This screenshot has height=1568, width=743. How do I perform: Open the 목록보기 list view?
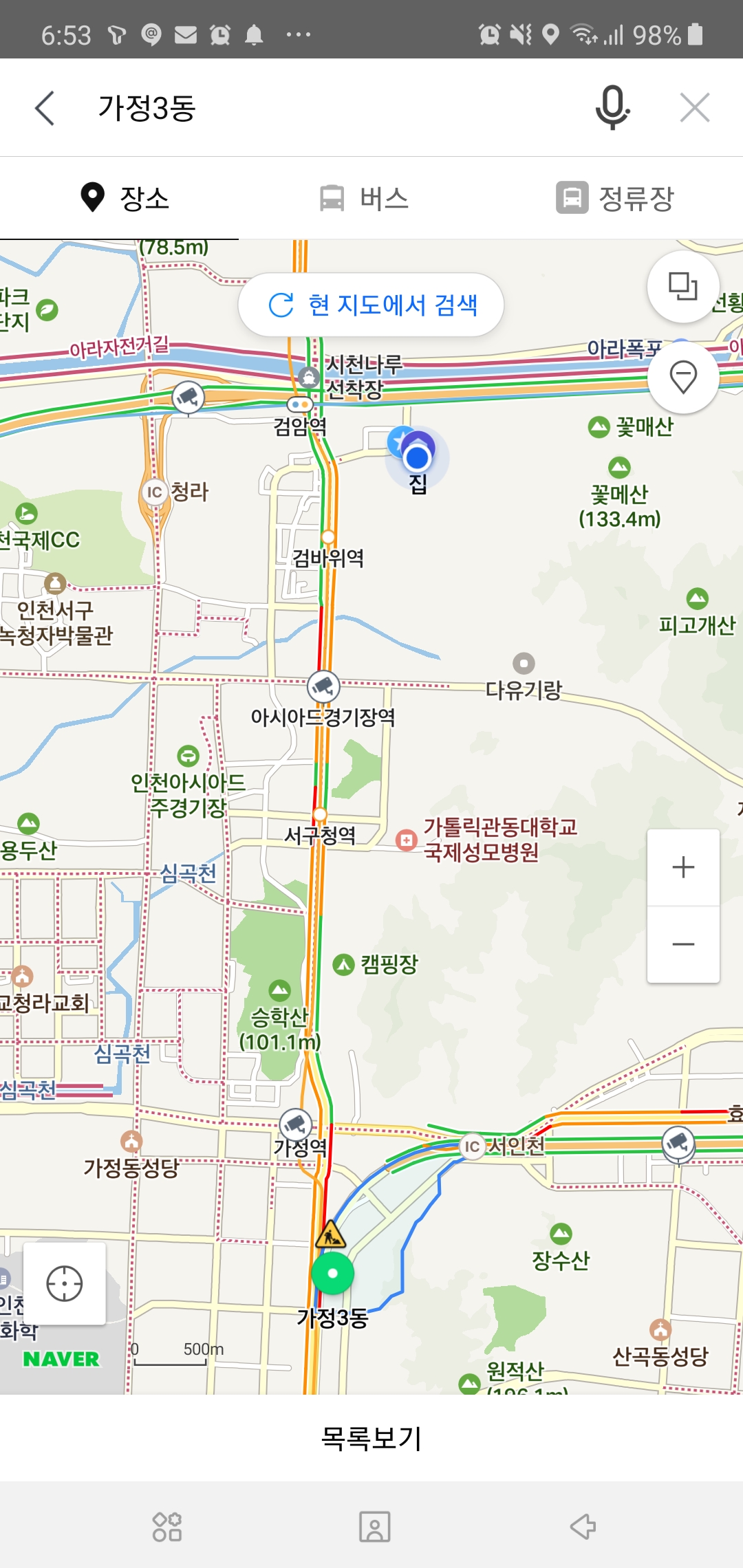(371, 1437)
